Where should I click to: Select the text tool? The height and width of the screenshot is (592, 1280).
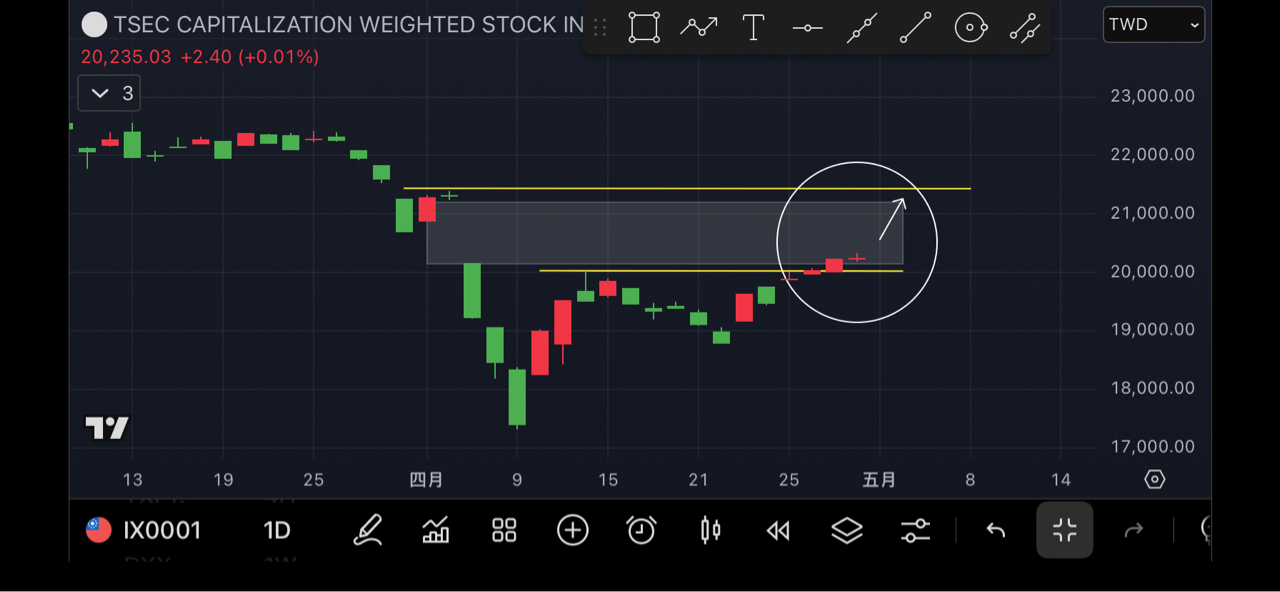[753, 28]
